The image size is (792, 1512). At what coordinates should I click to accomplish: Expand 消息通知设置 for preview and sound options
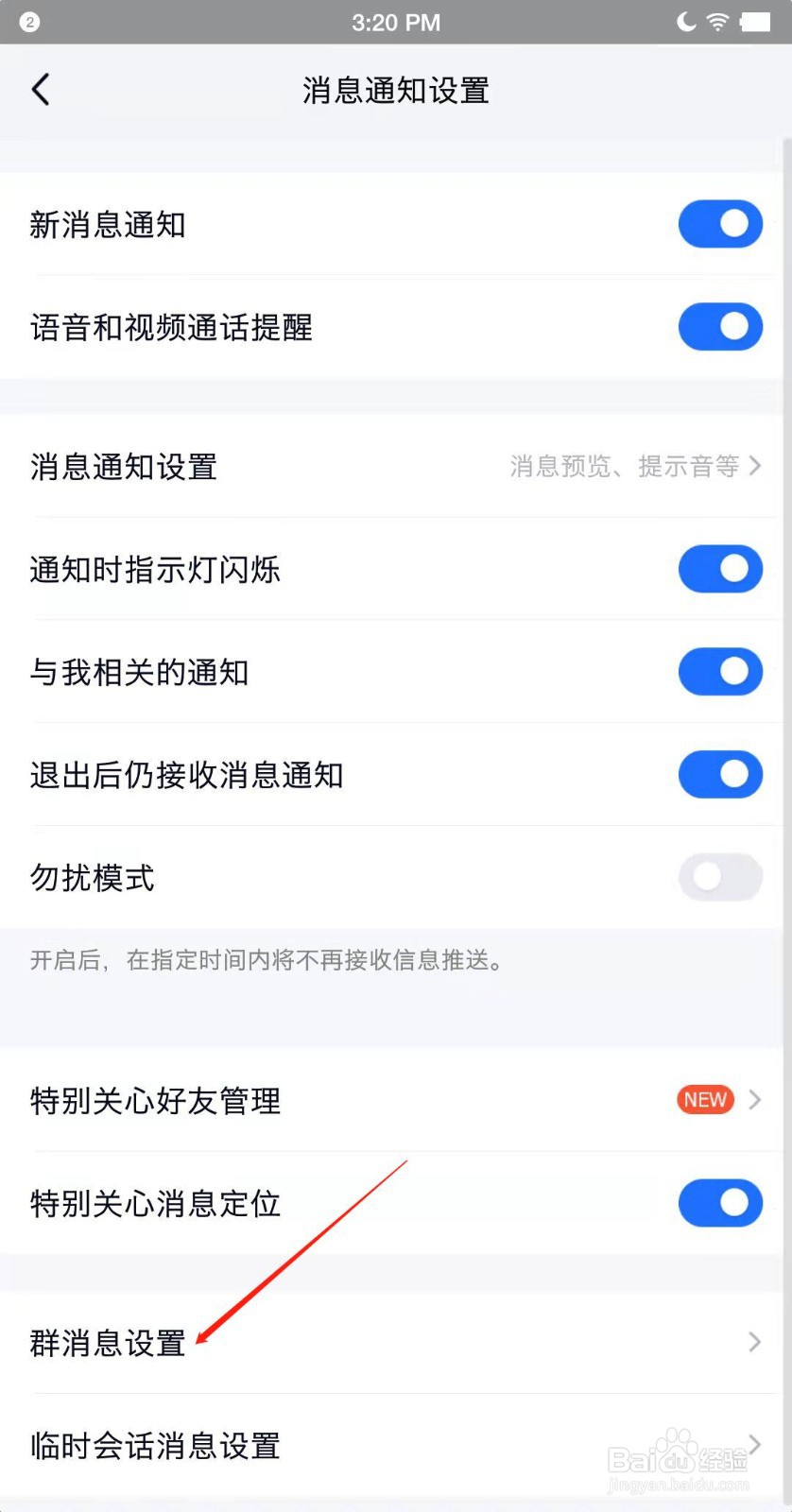[x=753, y=466]
